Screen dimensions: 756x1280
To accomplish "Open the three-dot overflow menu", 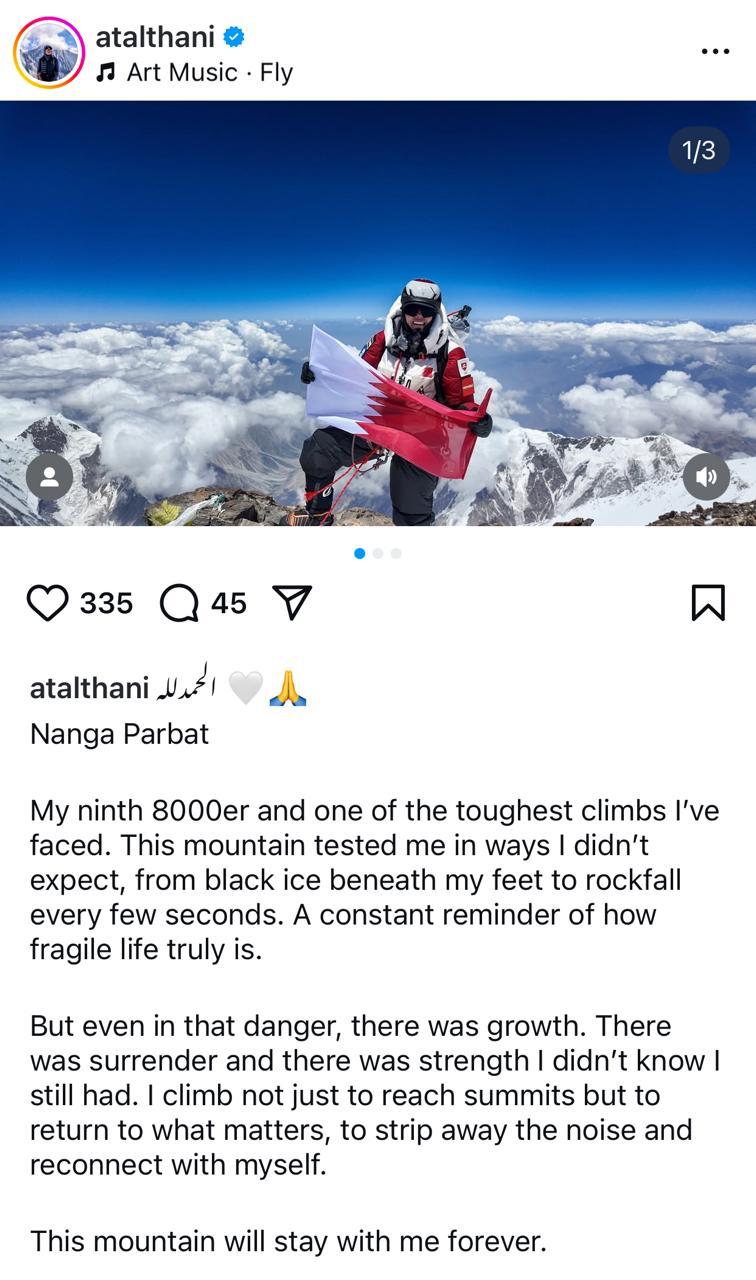I will click(715, 52).
